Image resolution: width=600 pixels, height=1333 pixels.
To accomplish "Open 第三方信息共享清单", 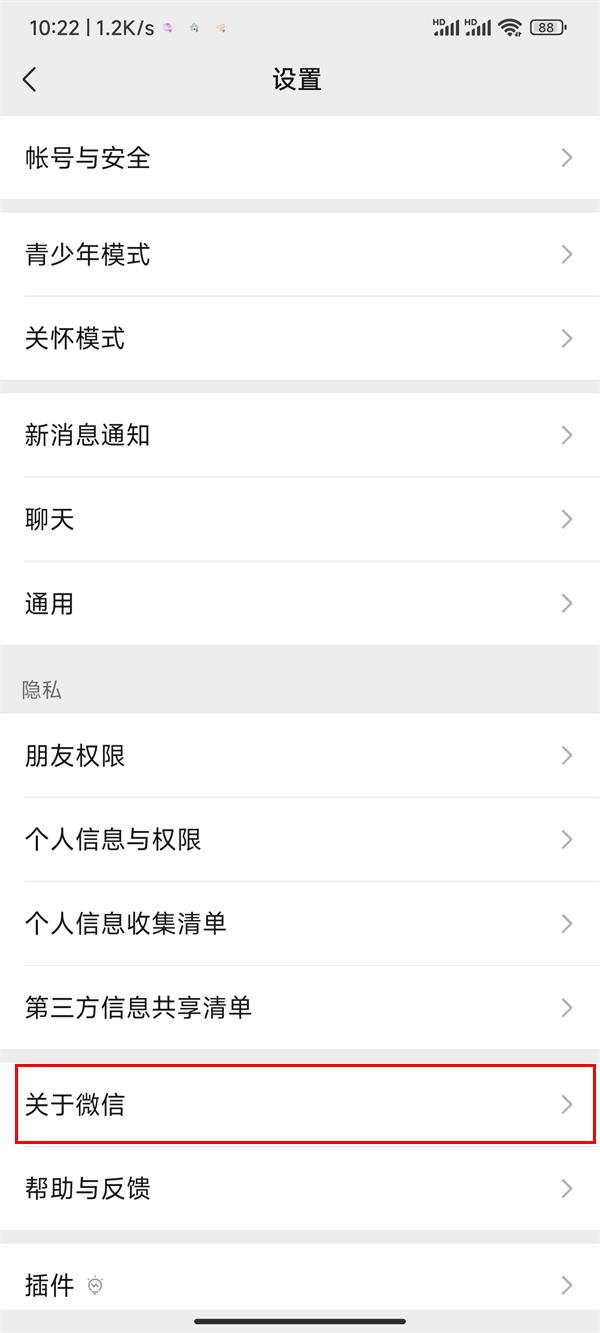I will point(300,1007).
